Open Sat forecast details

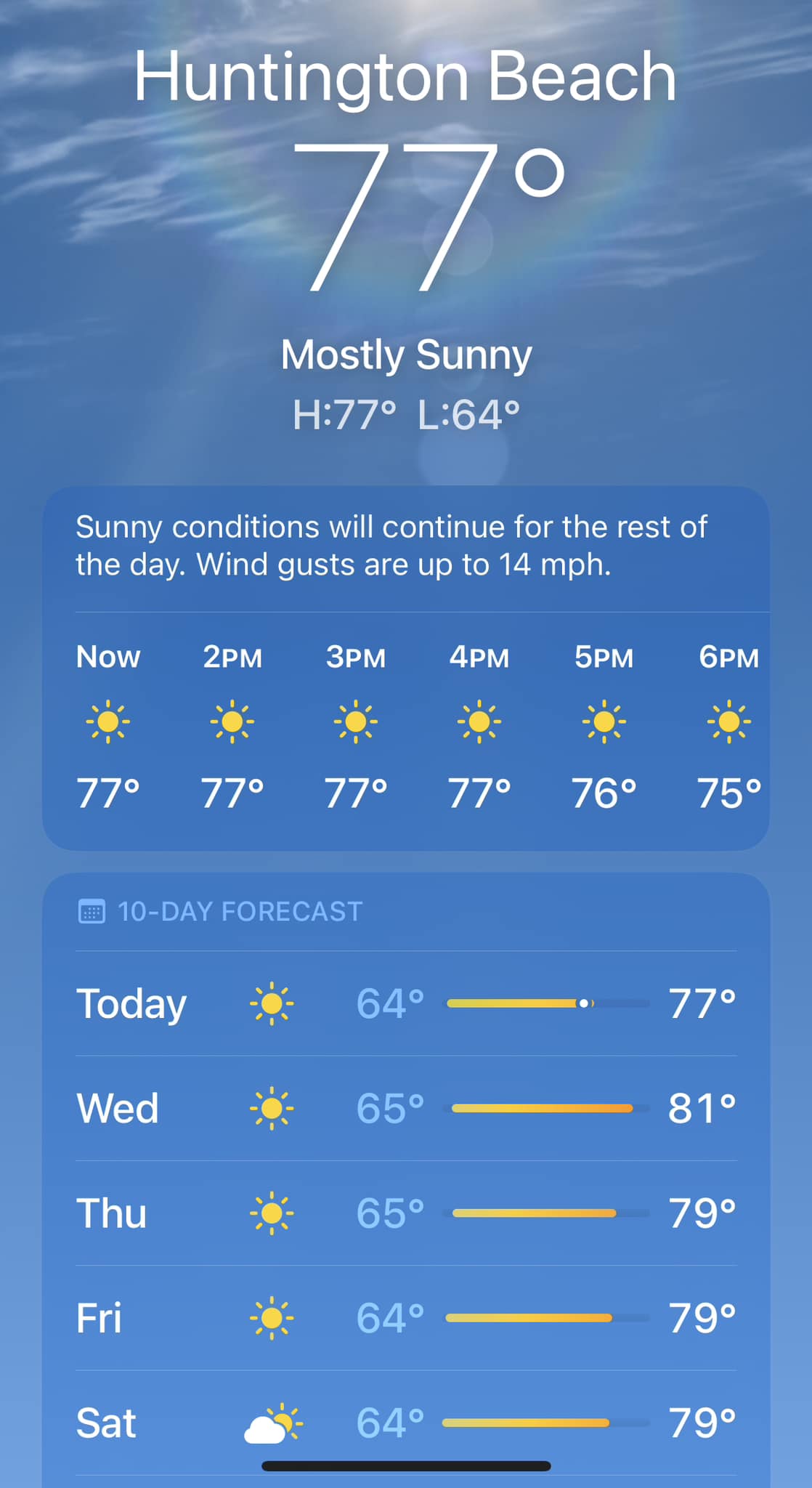click(x=405, y=1422)
